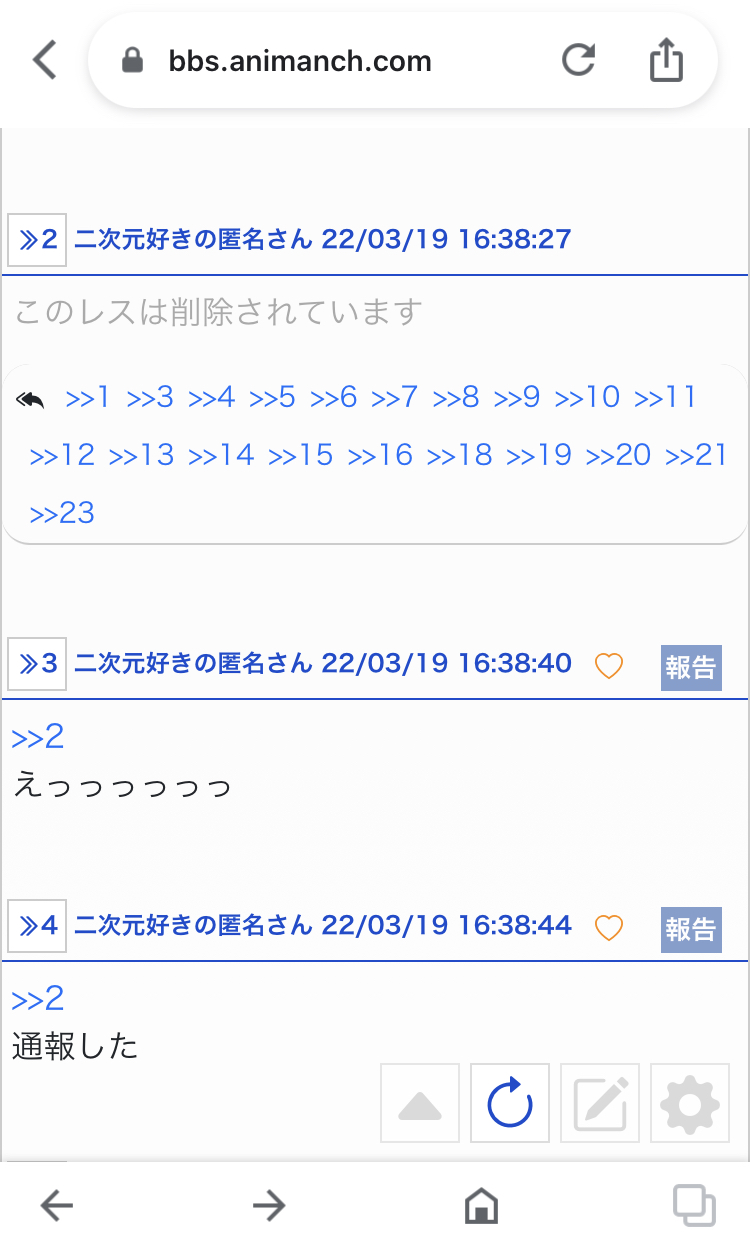Write a new reply with the pencil
Viewport: 750px width, 1250px height.
coord(600,1104)
